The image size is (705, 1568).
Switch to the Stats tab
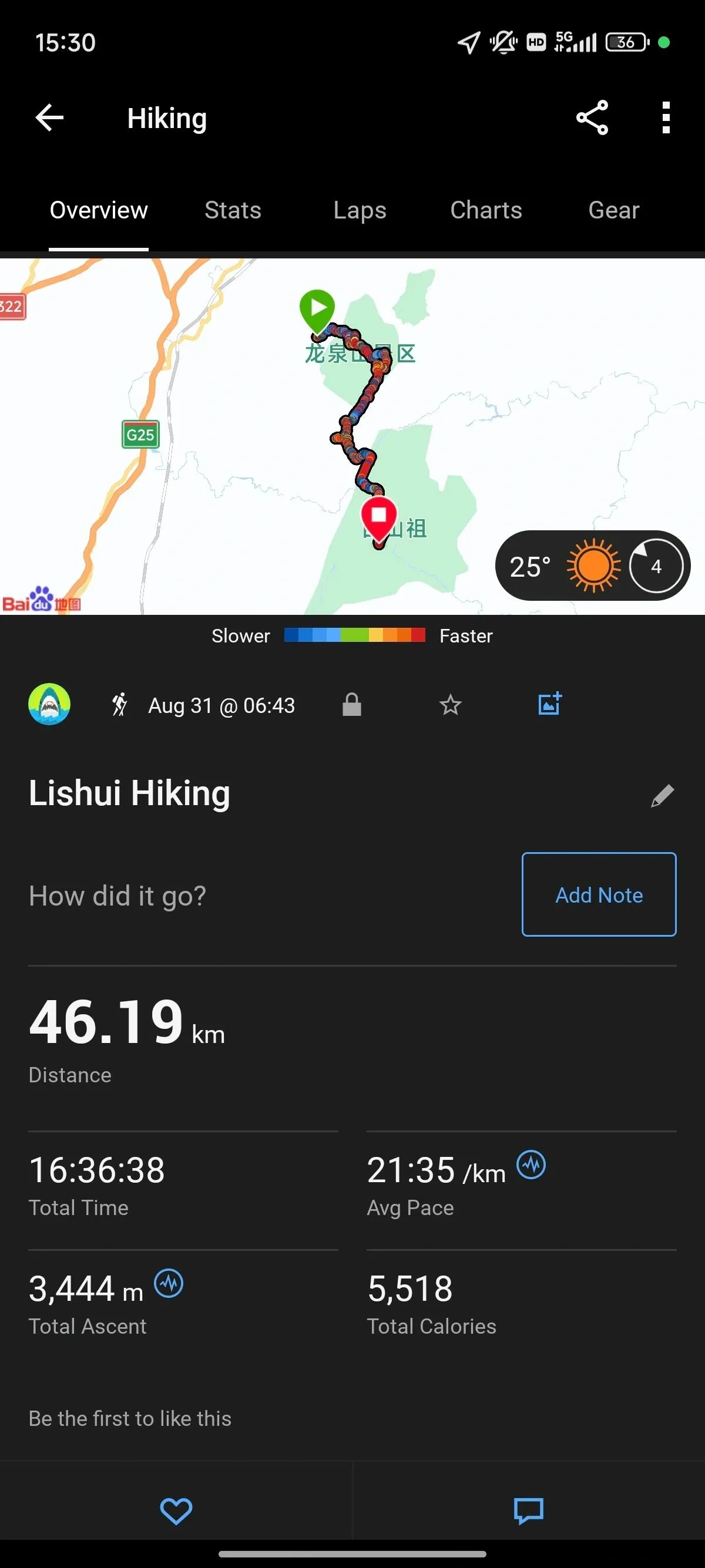[x=233, y=210]
